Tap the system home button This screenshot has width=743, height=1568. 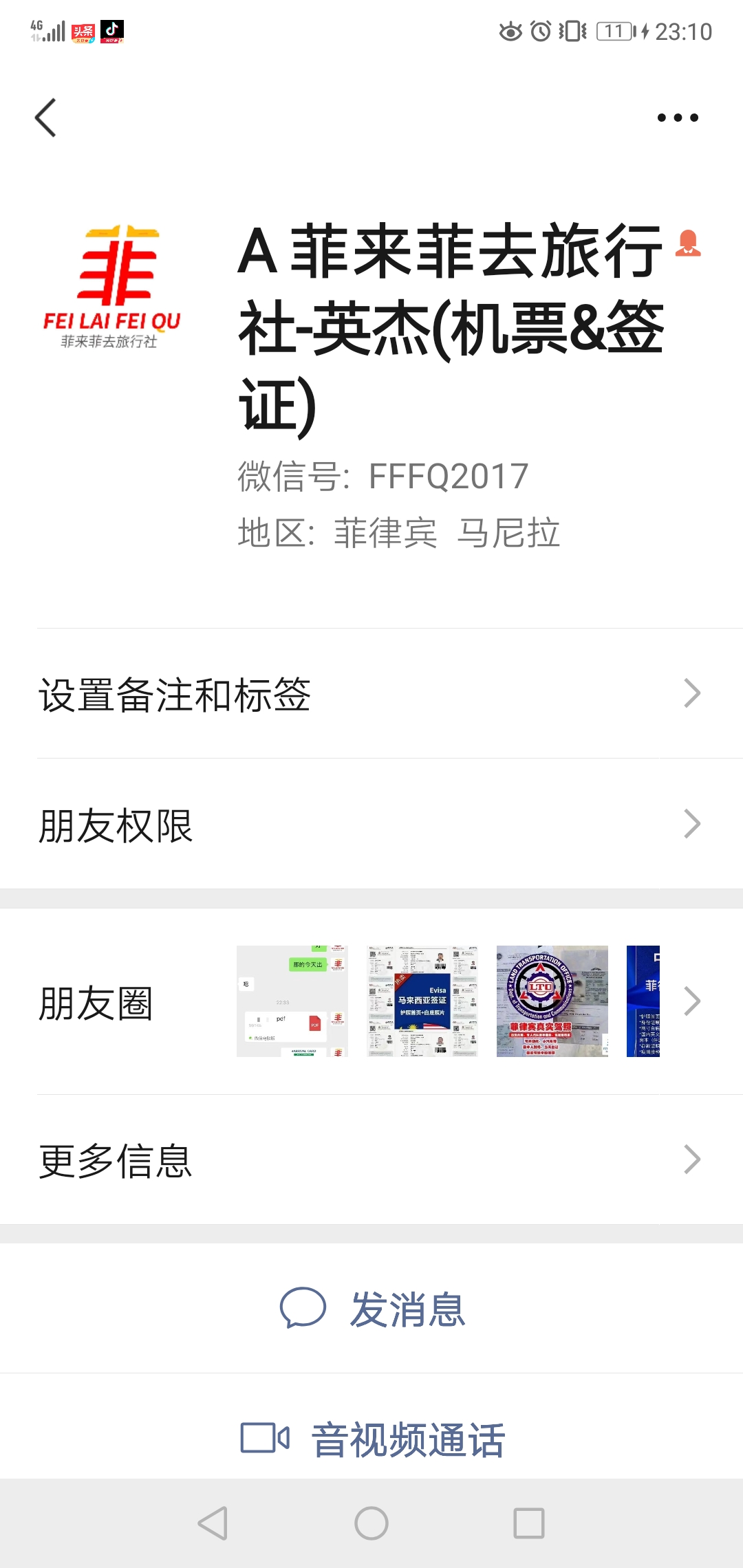(371, 1523)
